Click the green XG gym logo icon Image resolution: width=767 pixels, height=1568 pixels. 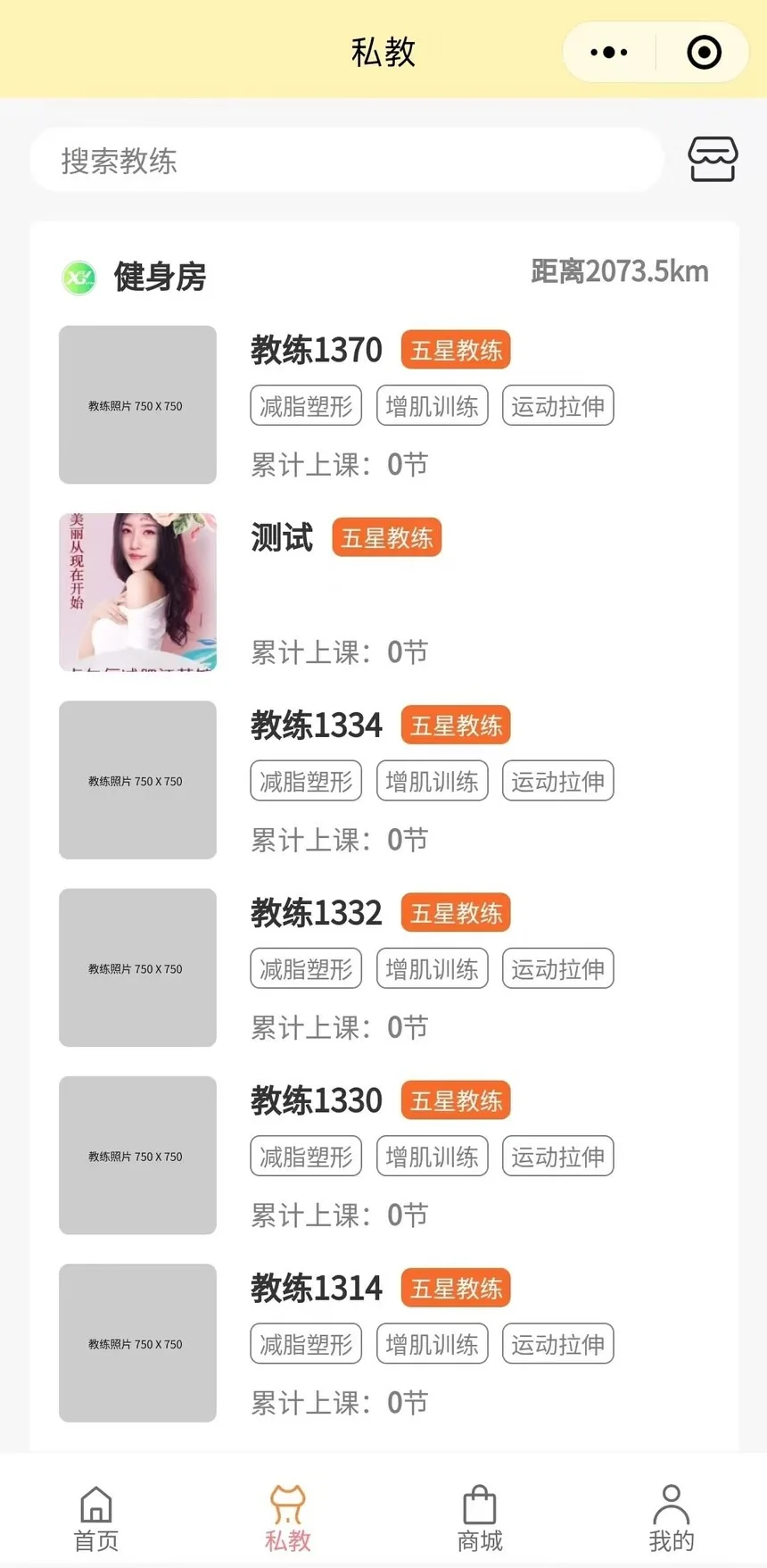(79, 278)
